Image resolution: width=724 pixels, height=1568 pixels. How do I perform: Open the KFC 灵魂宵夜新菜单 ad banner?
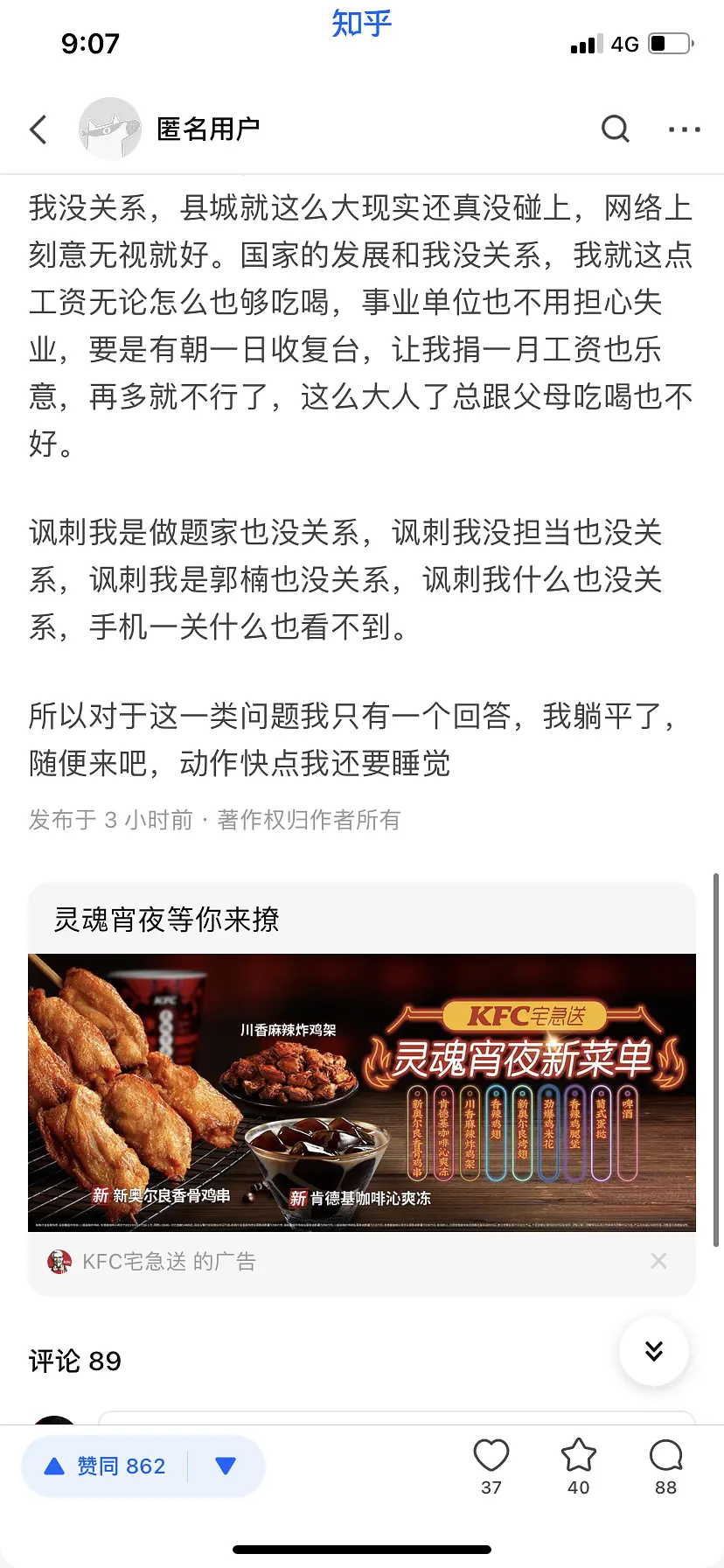coord(362,1092)
